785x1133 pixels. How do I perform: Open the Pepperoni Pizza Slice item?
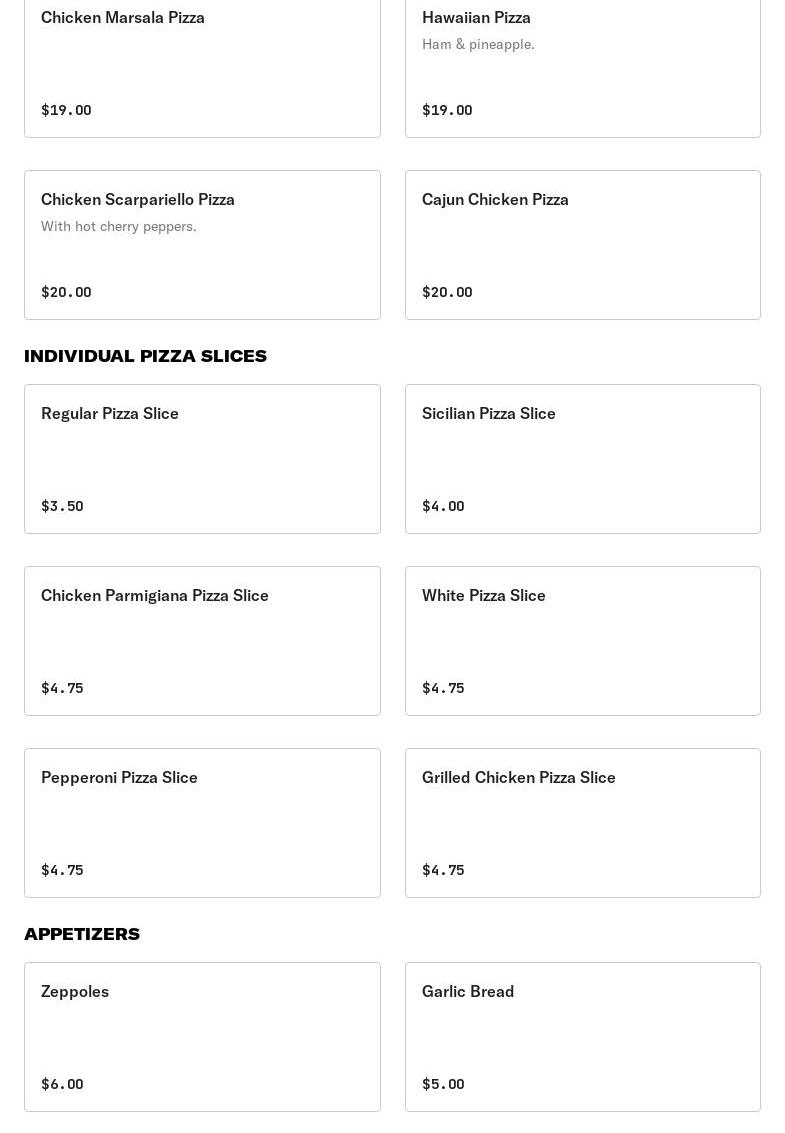[x=202, y=823]
